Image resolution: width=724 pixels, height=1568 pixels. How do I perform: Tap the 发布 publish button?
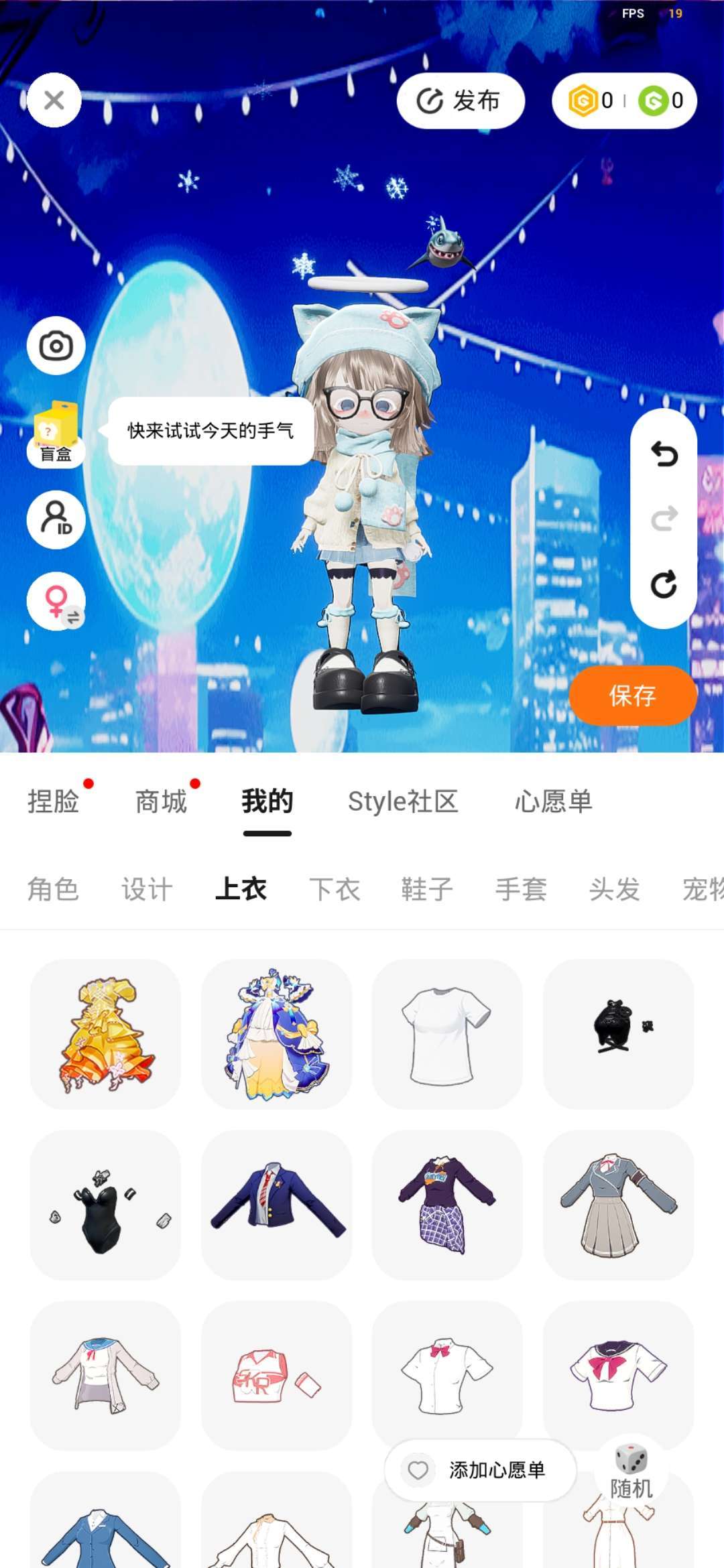pyautogui.click(x=461, y=101)
